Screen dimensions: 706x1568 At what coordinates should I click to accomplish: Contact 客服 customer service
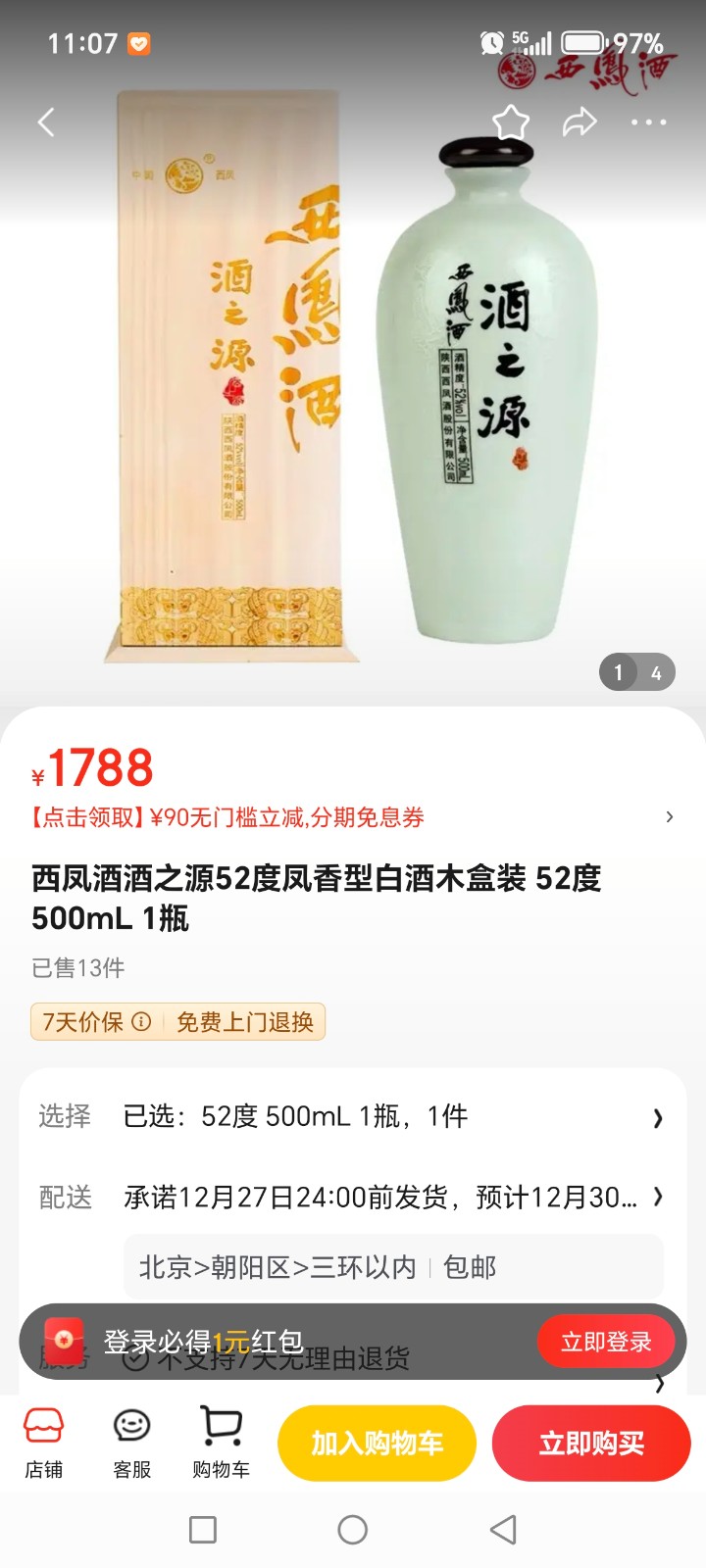132,1443
